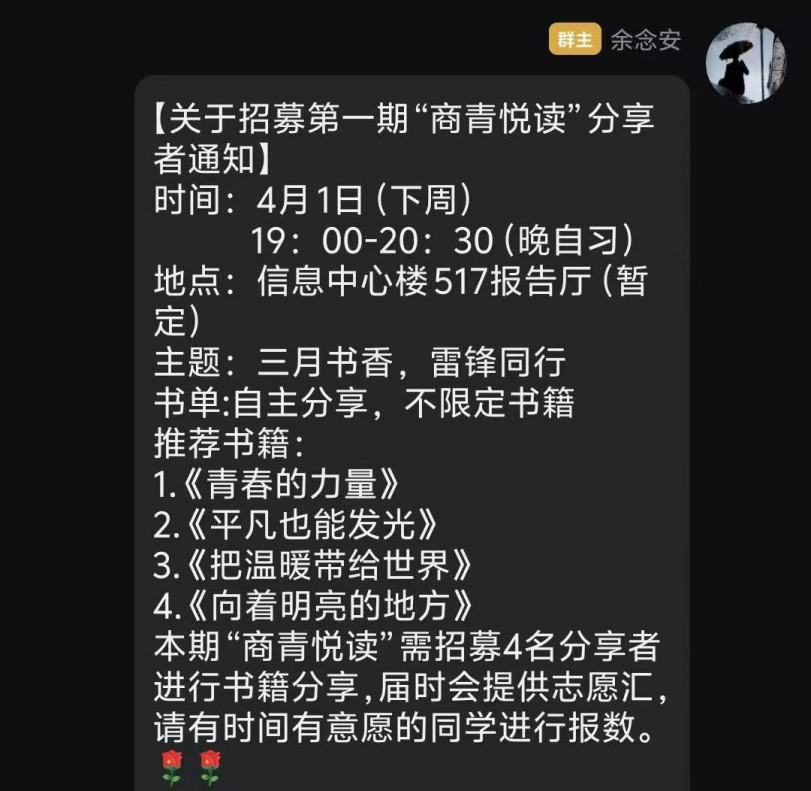Open 余念安's profile avatar
Screen dimensions: 811x791
[x=746, y=61]
